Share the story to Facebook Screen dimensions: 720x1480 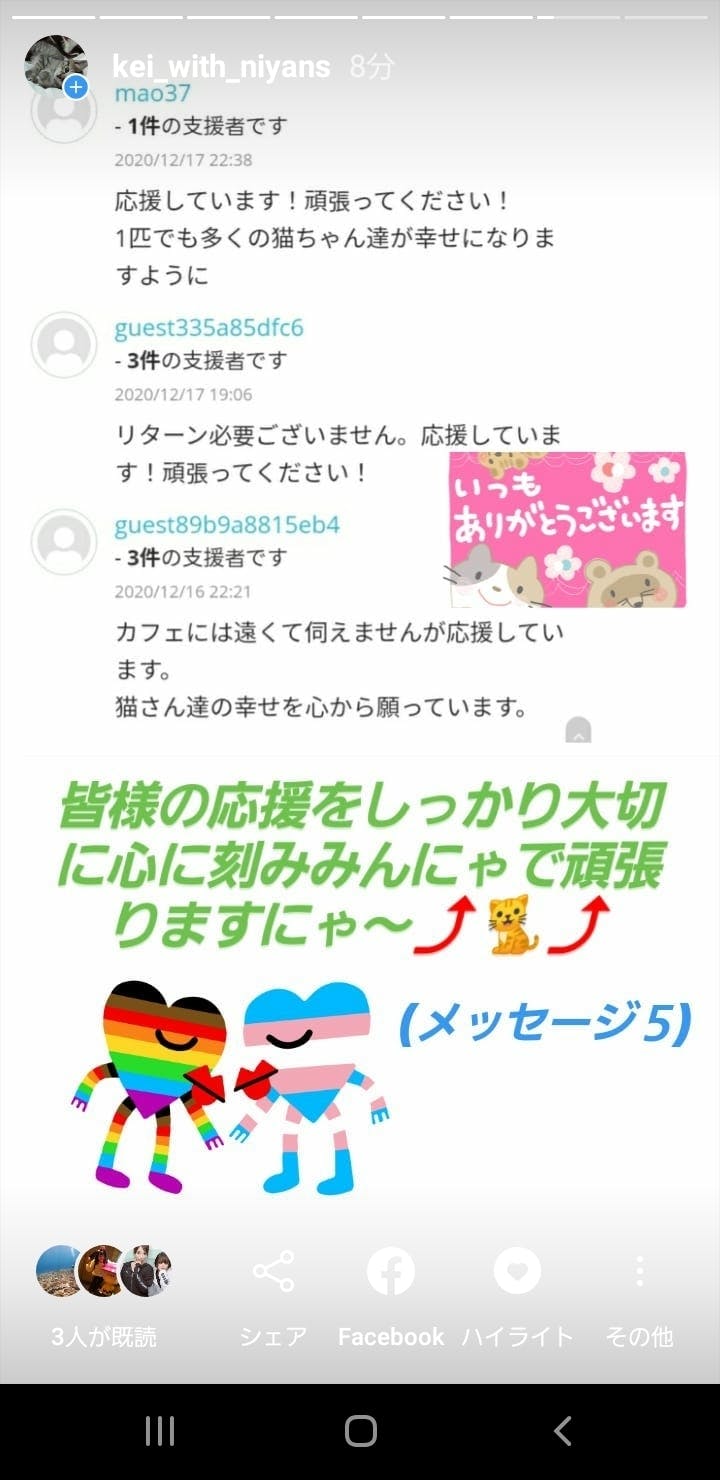tap(391, 1290)
